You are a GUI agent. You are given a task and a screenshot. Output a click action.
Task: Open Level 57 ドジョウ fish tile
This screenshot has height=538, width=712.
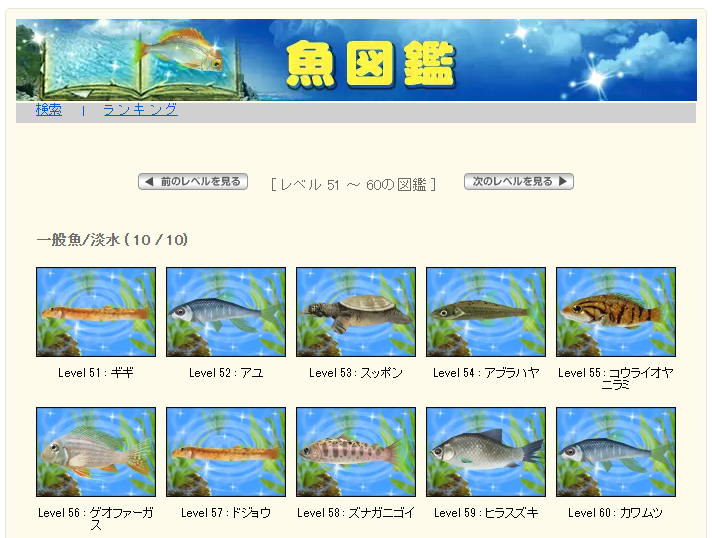click(226, 452)
